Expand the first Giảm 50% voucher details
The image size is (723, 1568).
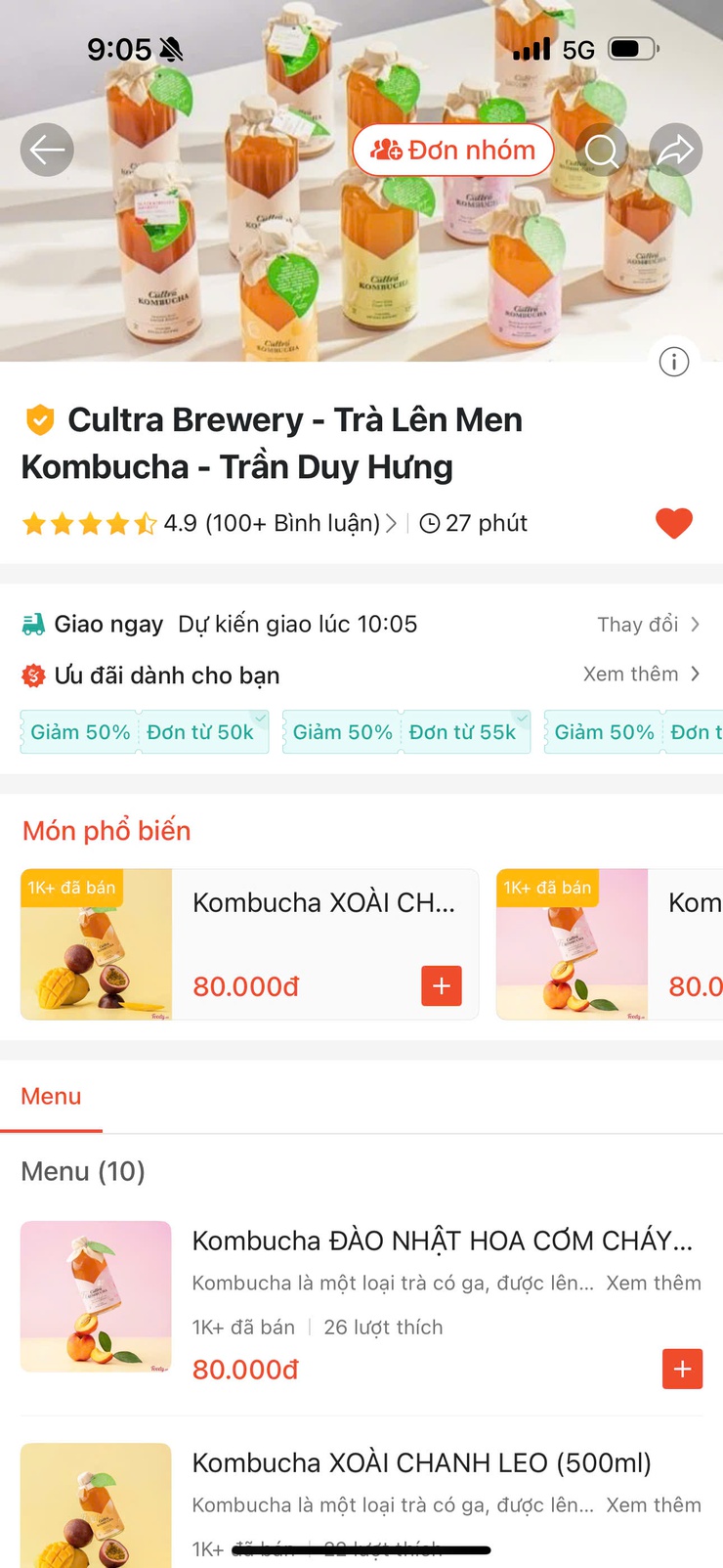(x=260, y=719)
